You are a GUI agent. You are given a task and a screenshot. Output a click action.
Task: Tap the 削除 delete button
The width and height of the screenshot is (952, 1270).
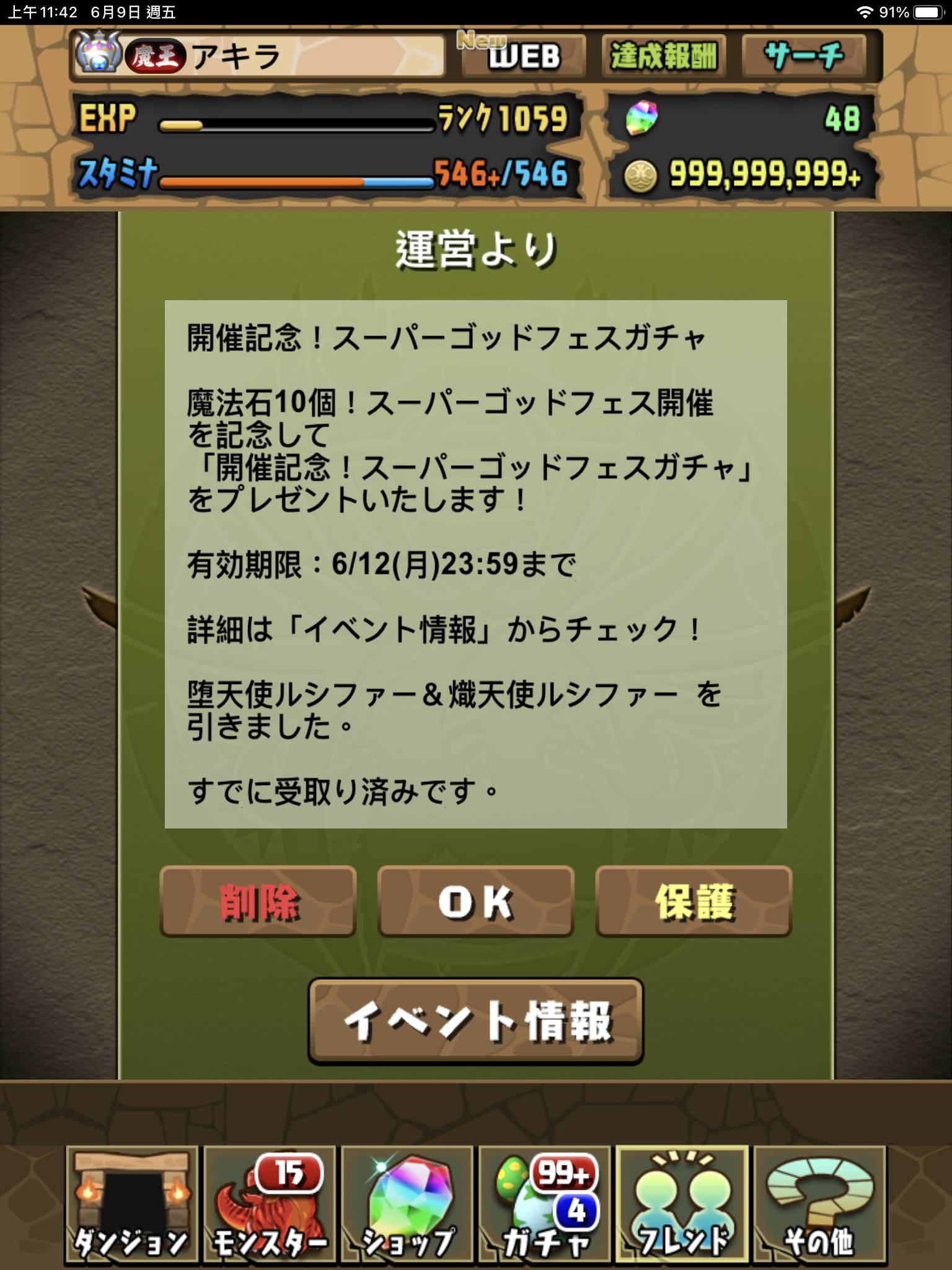pyautogui.click(x=258, y=902)
